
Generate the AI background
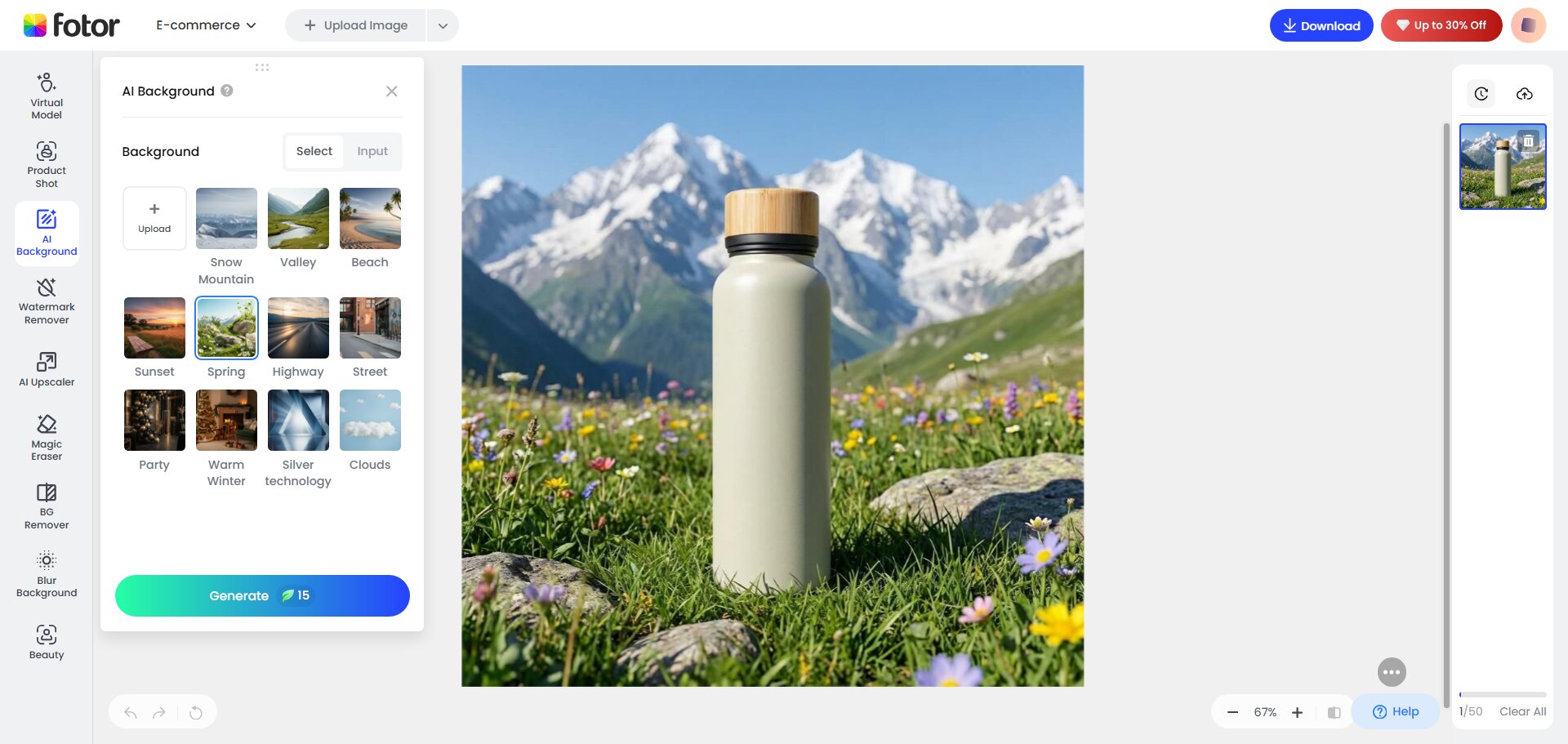[x=262, y=596]
